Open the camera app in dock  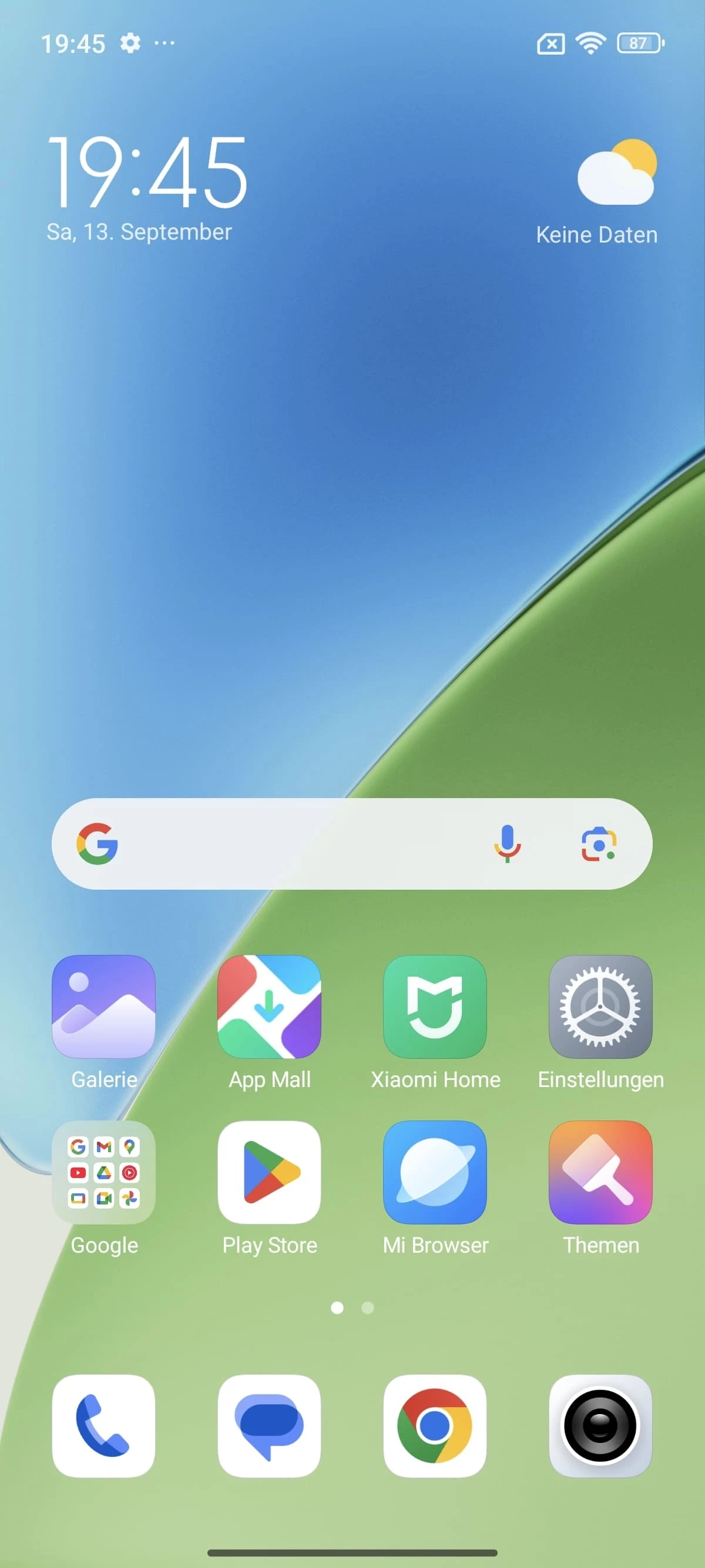click(x=600, y=1425)
